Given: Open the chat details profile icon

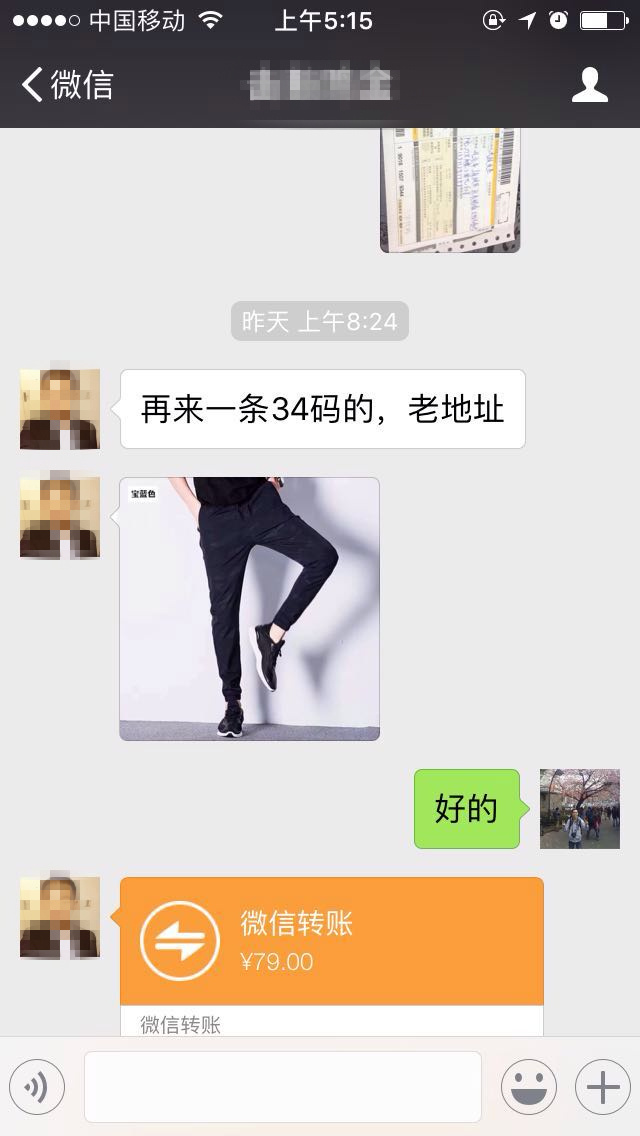Looking at the screenshot, I should point(589,85).
